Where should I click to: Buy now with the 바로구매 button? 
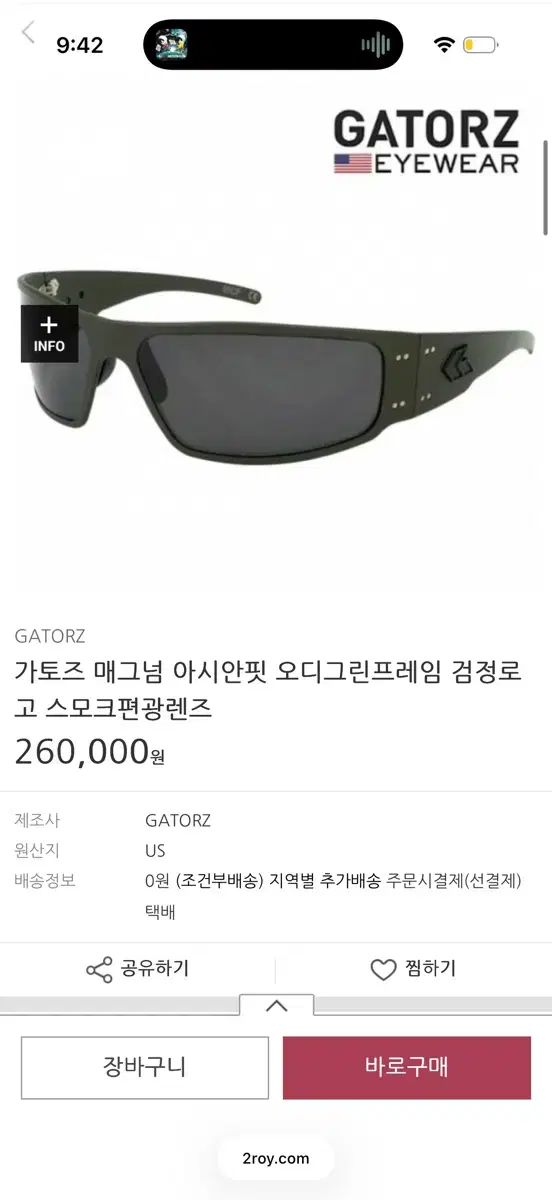click(406, 1067)
